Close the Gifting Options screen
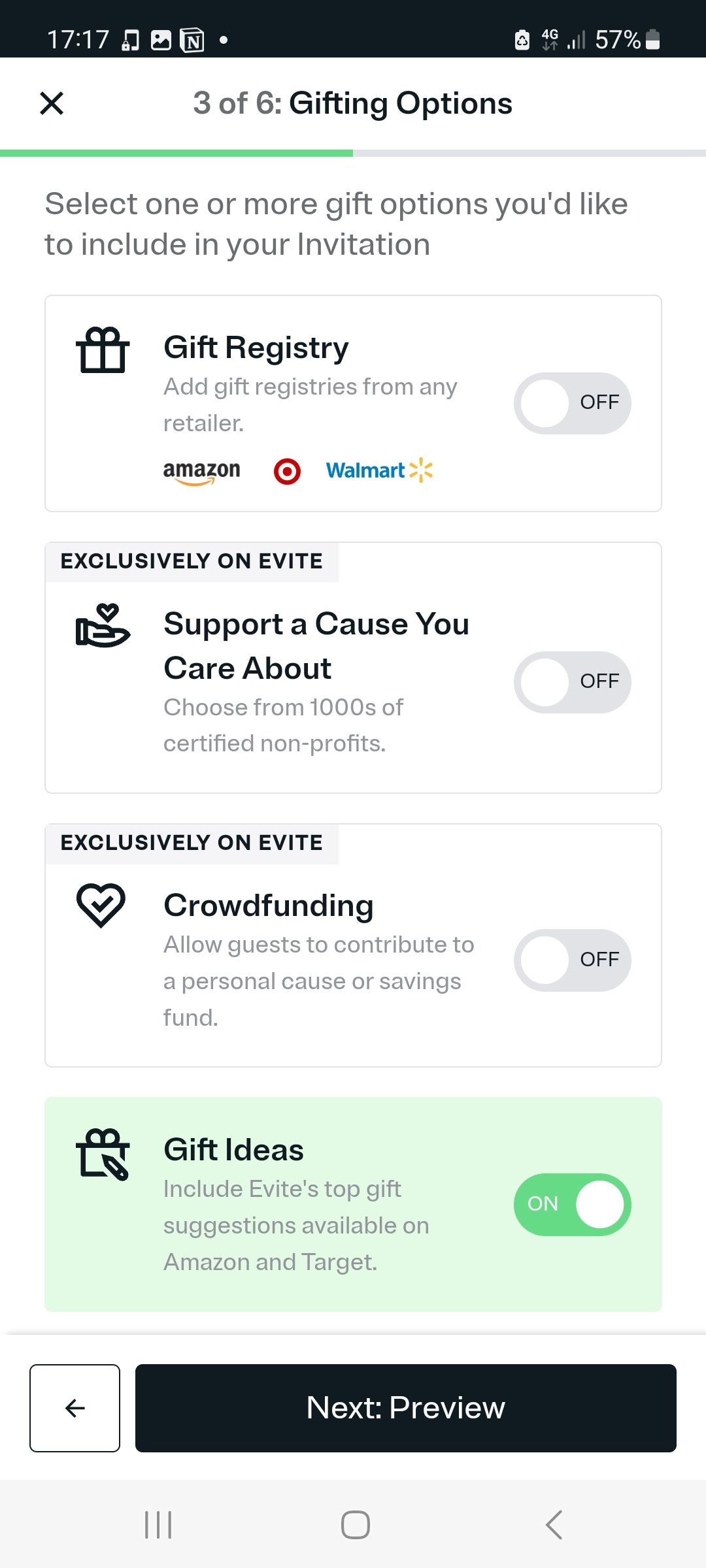706x1568 pixels. click(52, 103)
